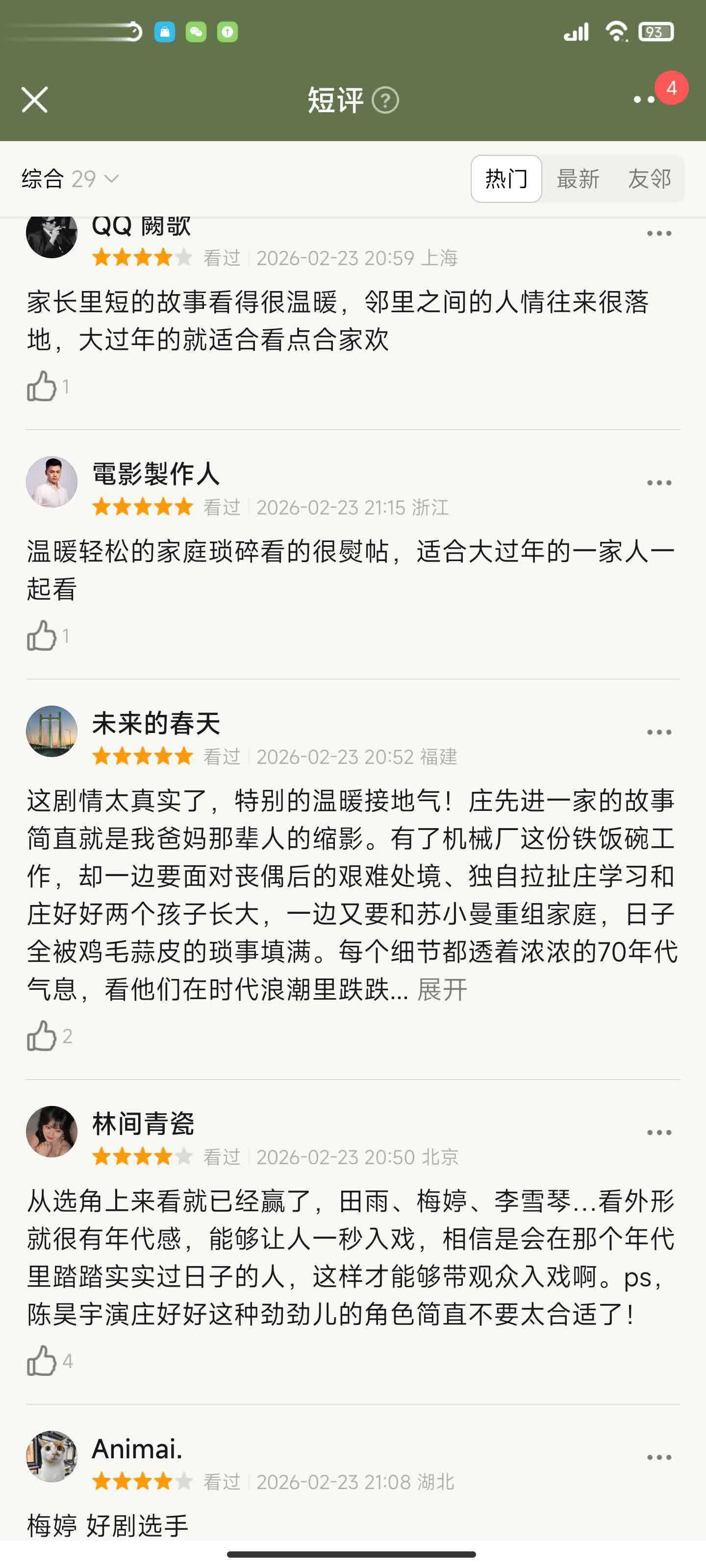Viewport: 706px width, 1568px height.
Task: Open more options for 林间青瓷's review
Action: 658,1133
